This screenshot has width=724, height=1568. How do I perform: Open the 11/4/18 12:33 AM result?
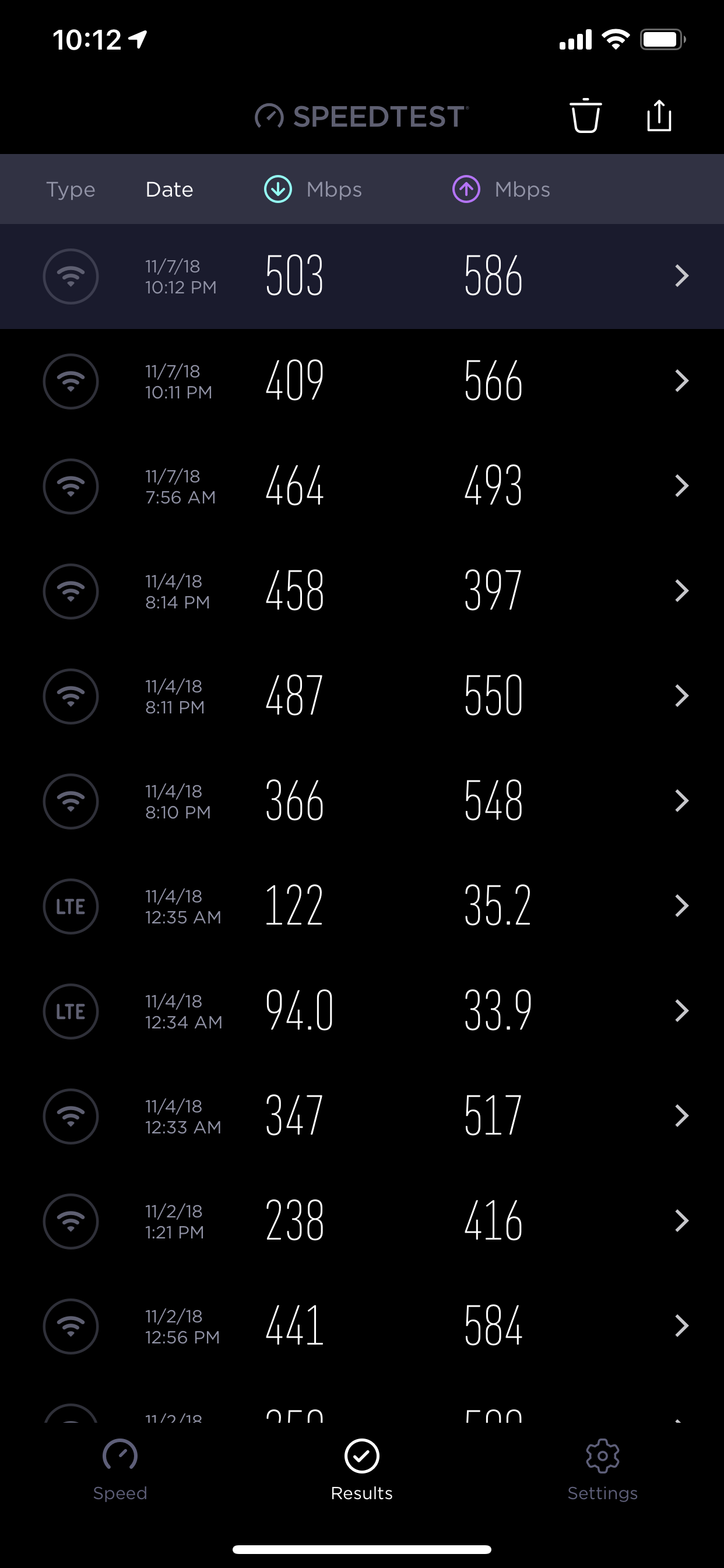[362, 1116]
